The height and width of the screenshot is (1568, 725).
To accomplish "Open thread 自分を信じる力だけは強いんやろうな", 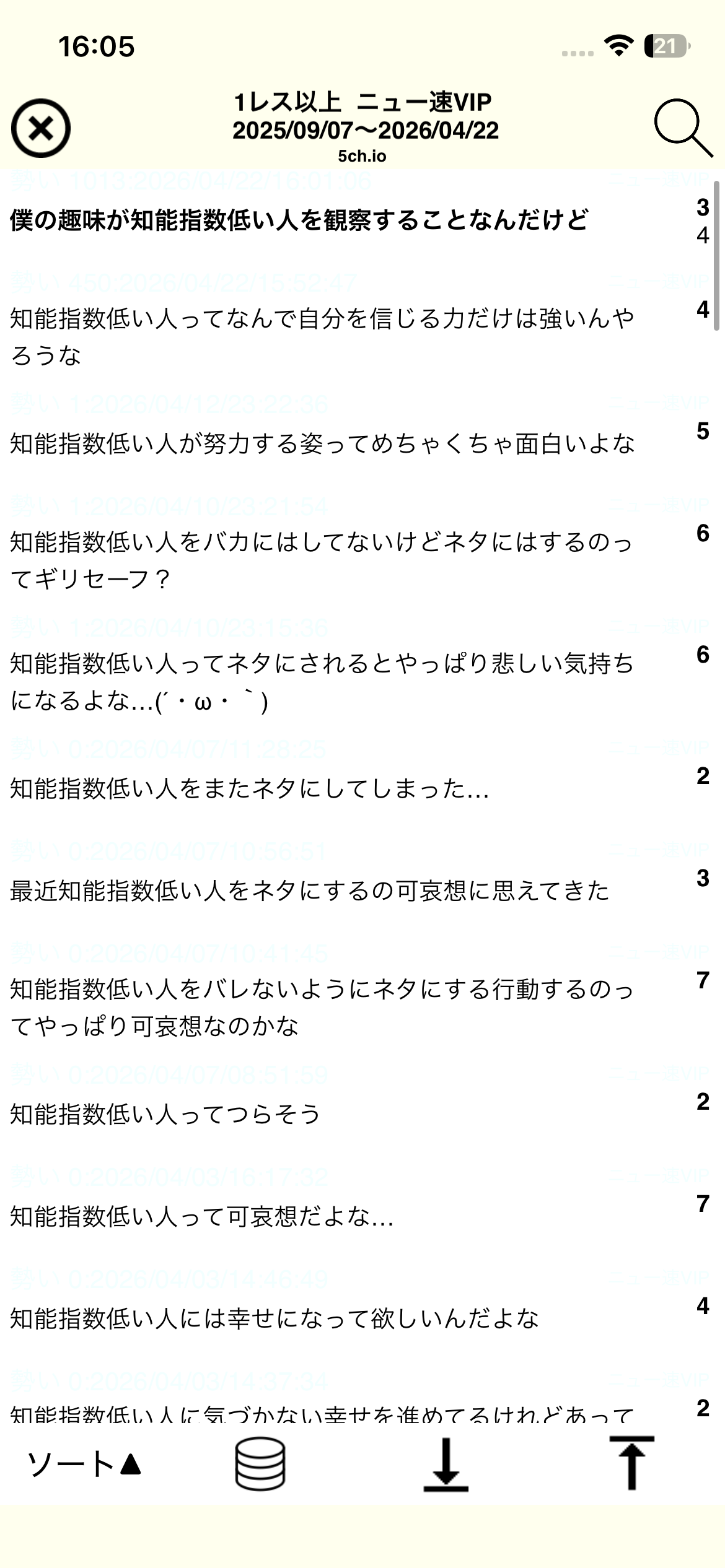I will tap(322, 336).
